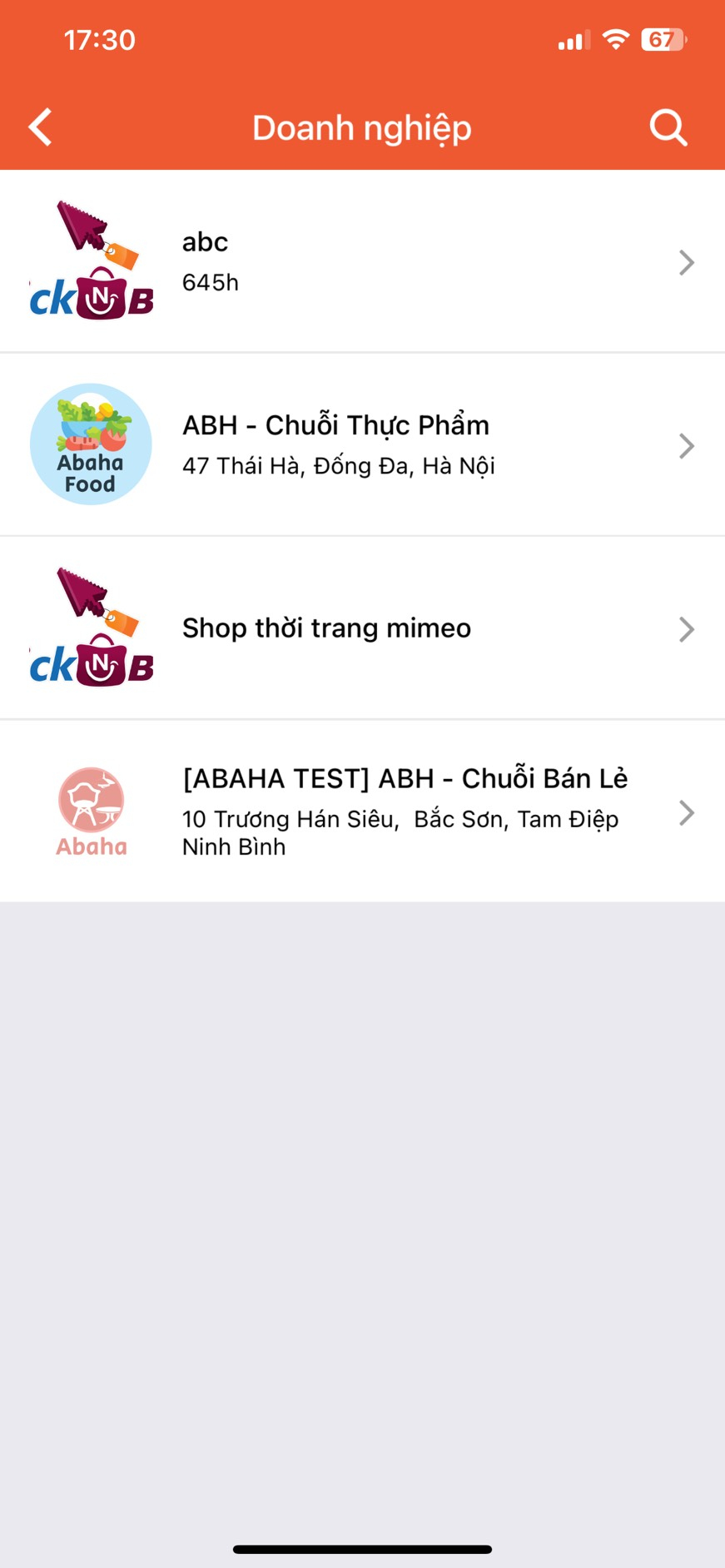Viewport: 725px width, 1568px height.
Task: Open Shop thời trang mimeo
Action: click(362, 628)
